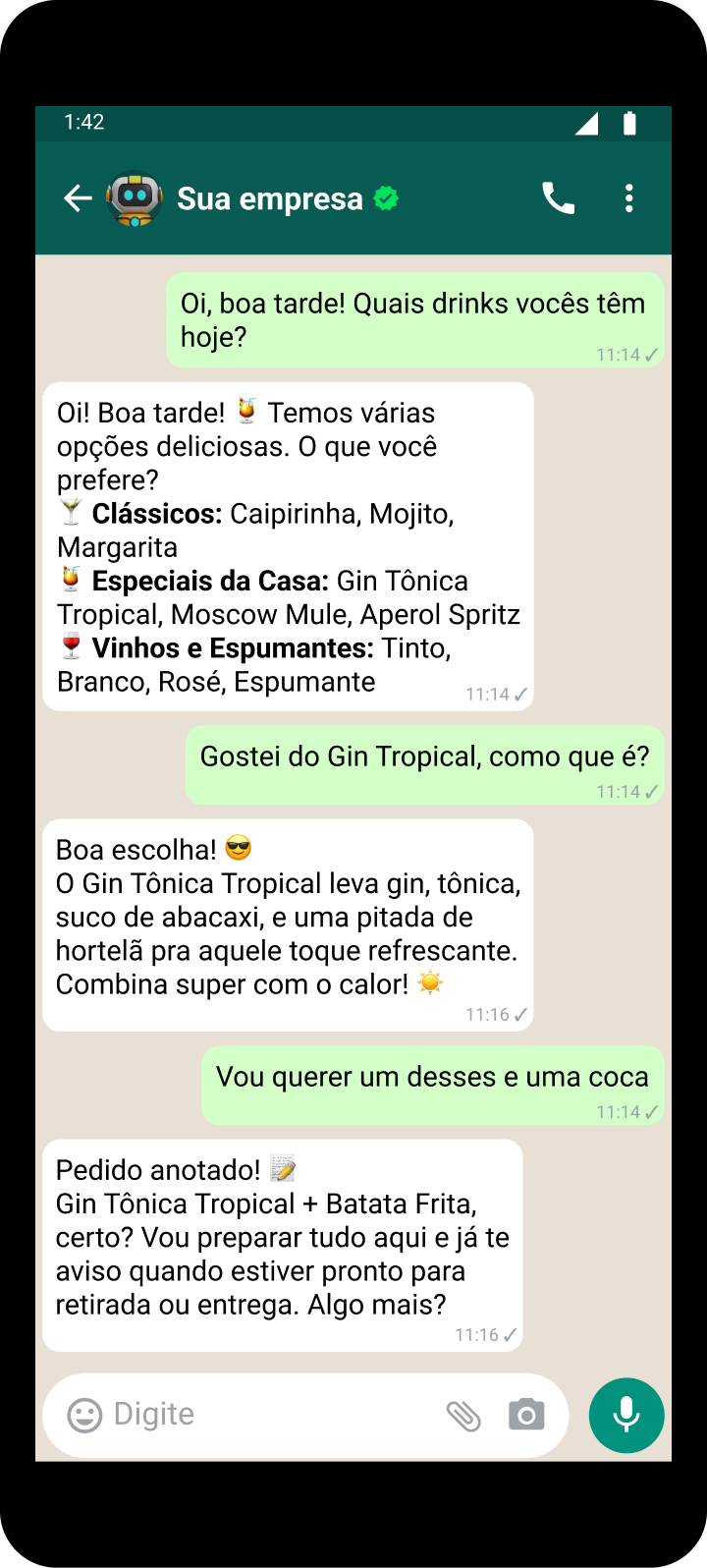Image resolution: width=707 pixels, height=1568 pixels.
Task: Tap the Digite message field
Action: (265, 1416)
